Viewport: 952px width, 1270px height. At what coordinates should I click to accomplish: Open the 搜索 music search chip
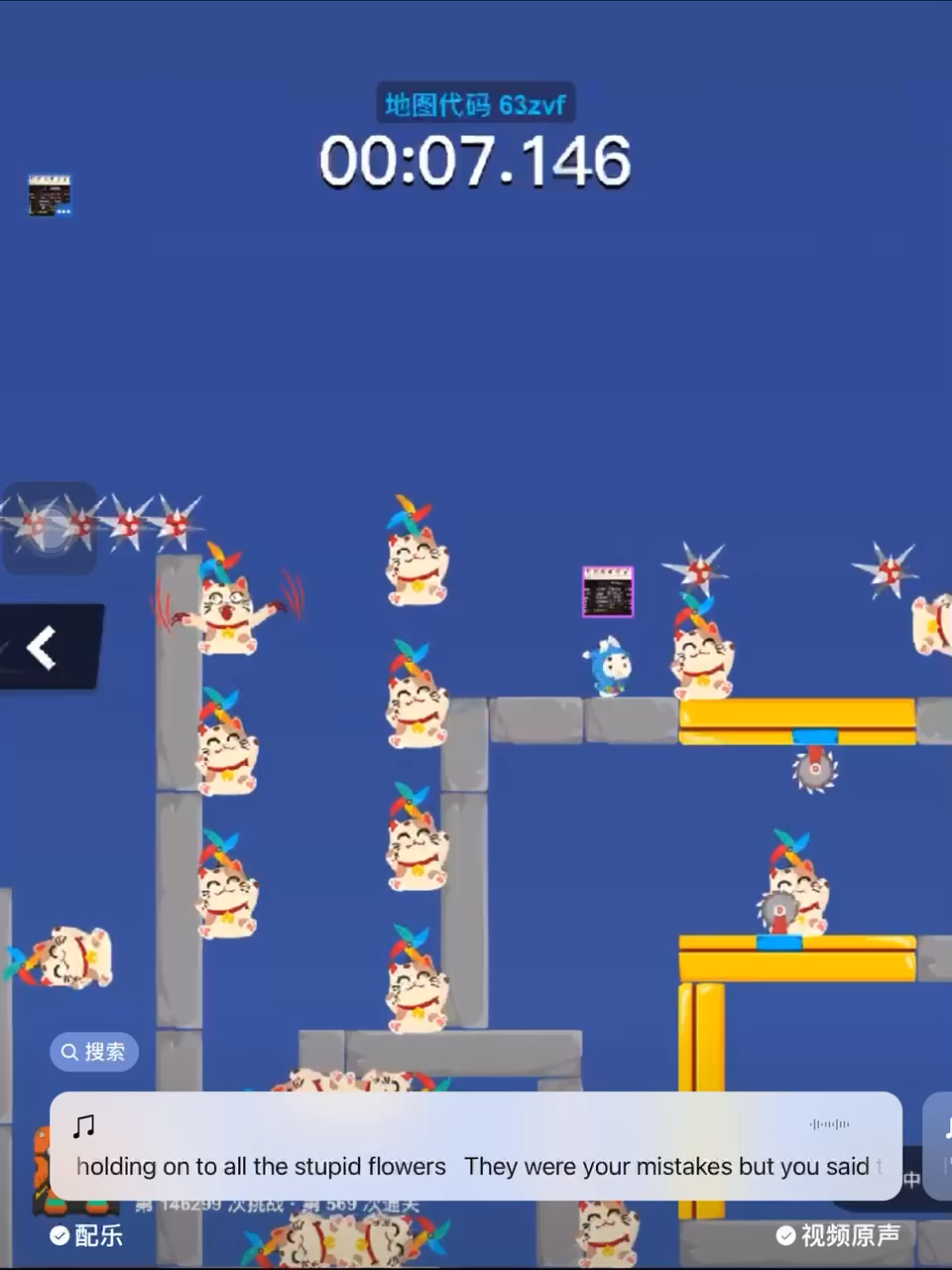coord(94,1052)
